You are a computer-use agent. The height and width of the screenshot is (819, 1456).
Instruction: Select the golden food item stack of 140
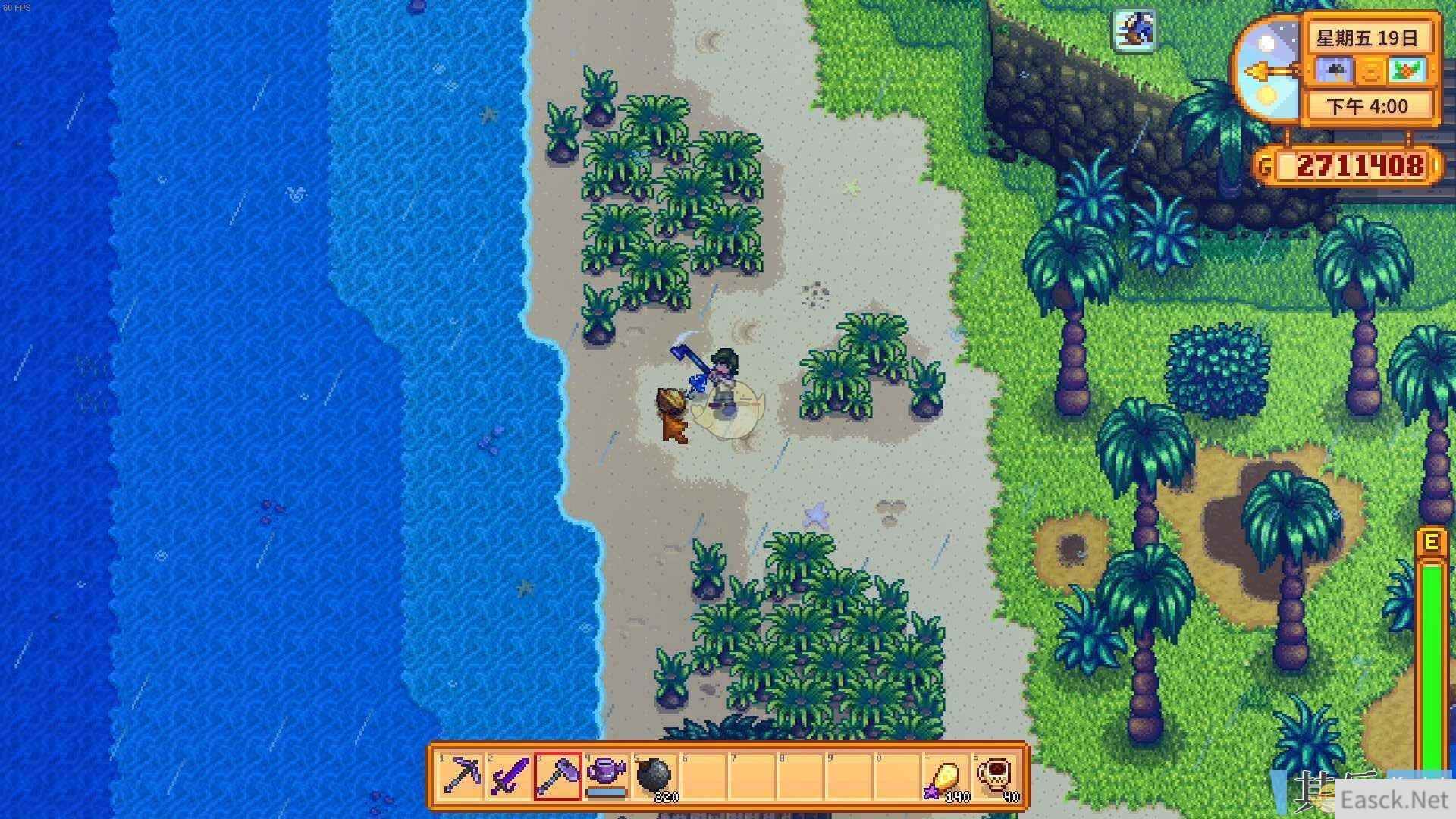tap(946, 777)
